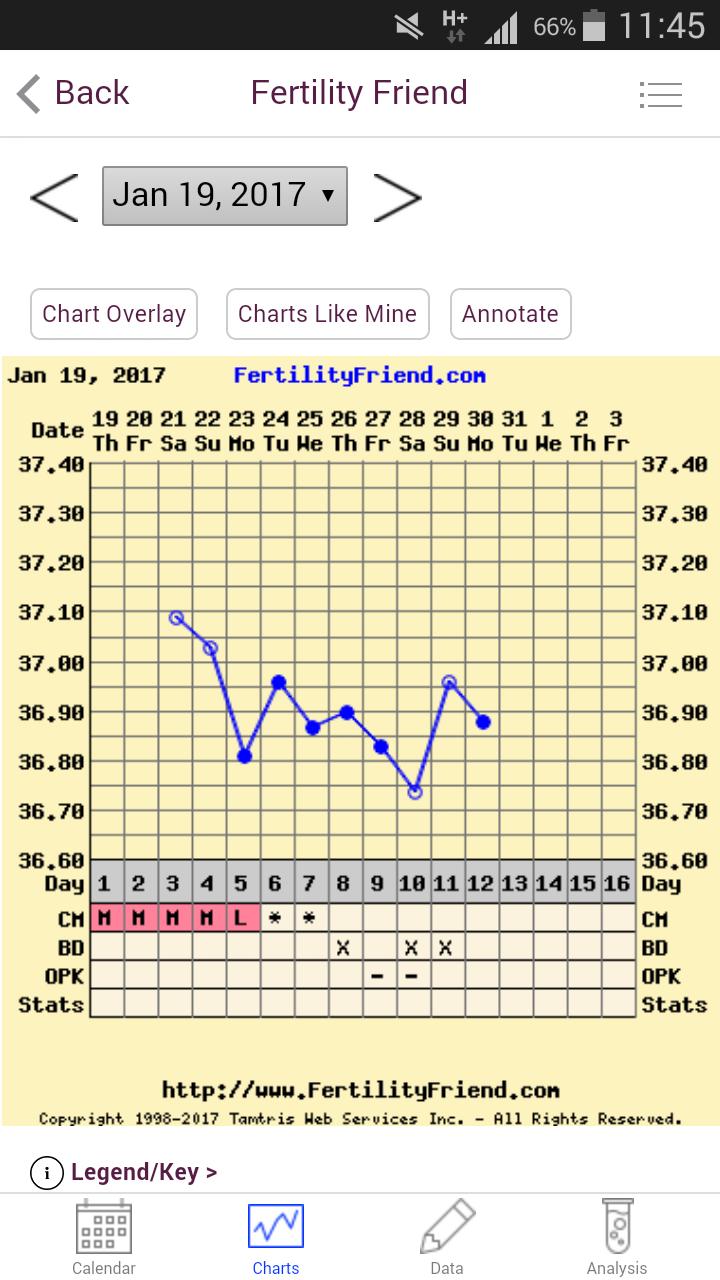
Task: Switch to the Calendar tab
Action: [104, 1238]
